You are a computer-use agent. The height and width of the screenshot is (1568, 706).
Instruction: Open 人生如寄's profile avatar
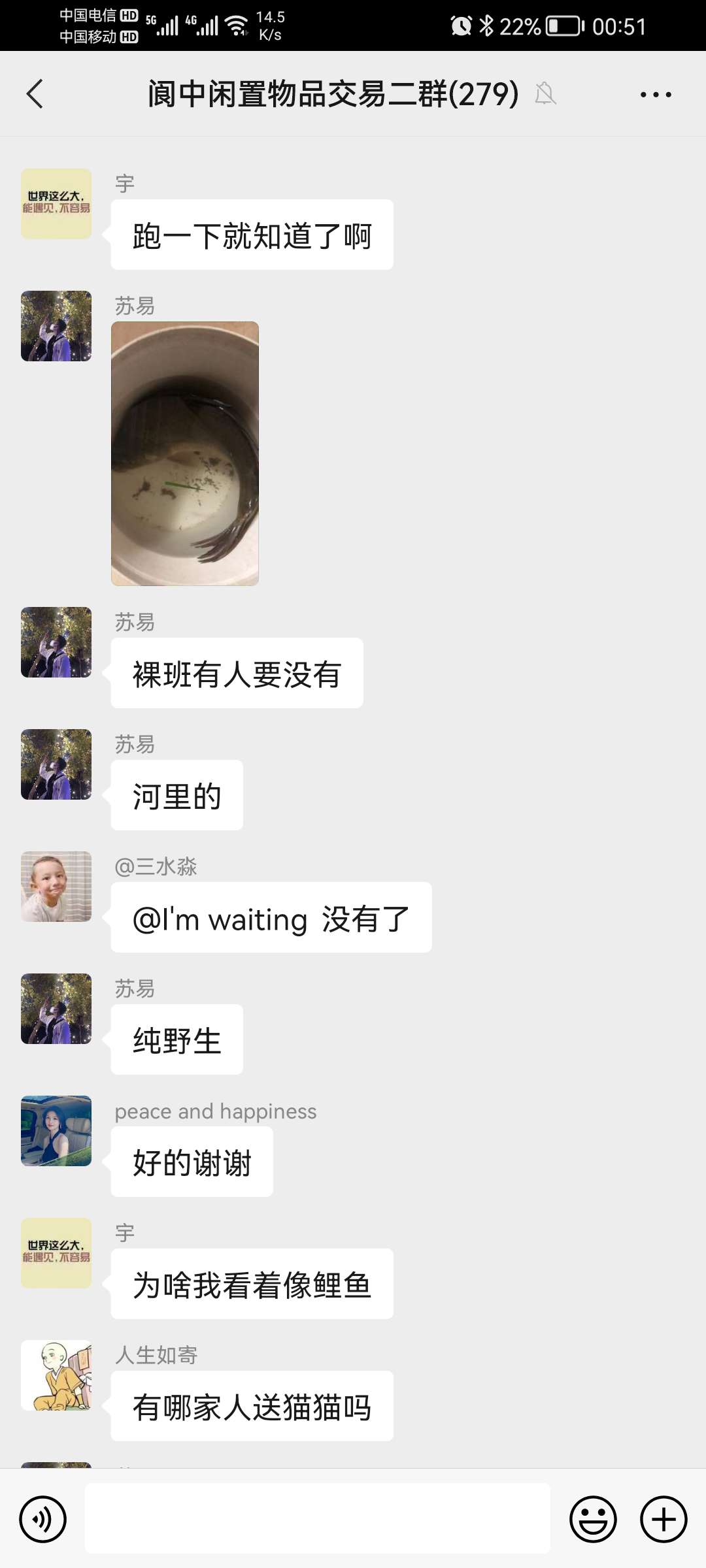(x=56, y=1375)
